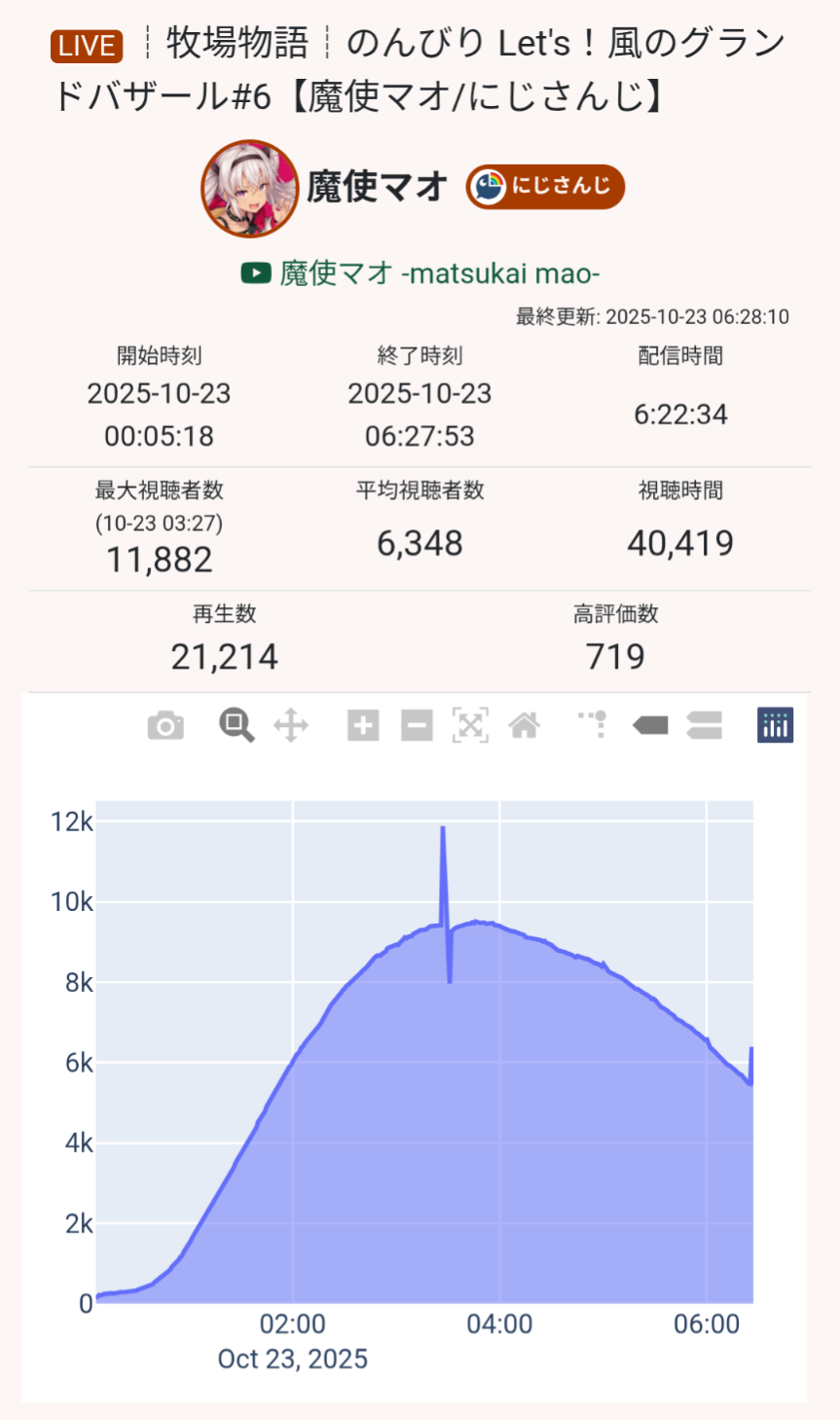Toggle spike lines on the chart

click(593, 726)
